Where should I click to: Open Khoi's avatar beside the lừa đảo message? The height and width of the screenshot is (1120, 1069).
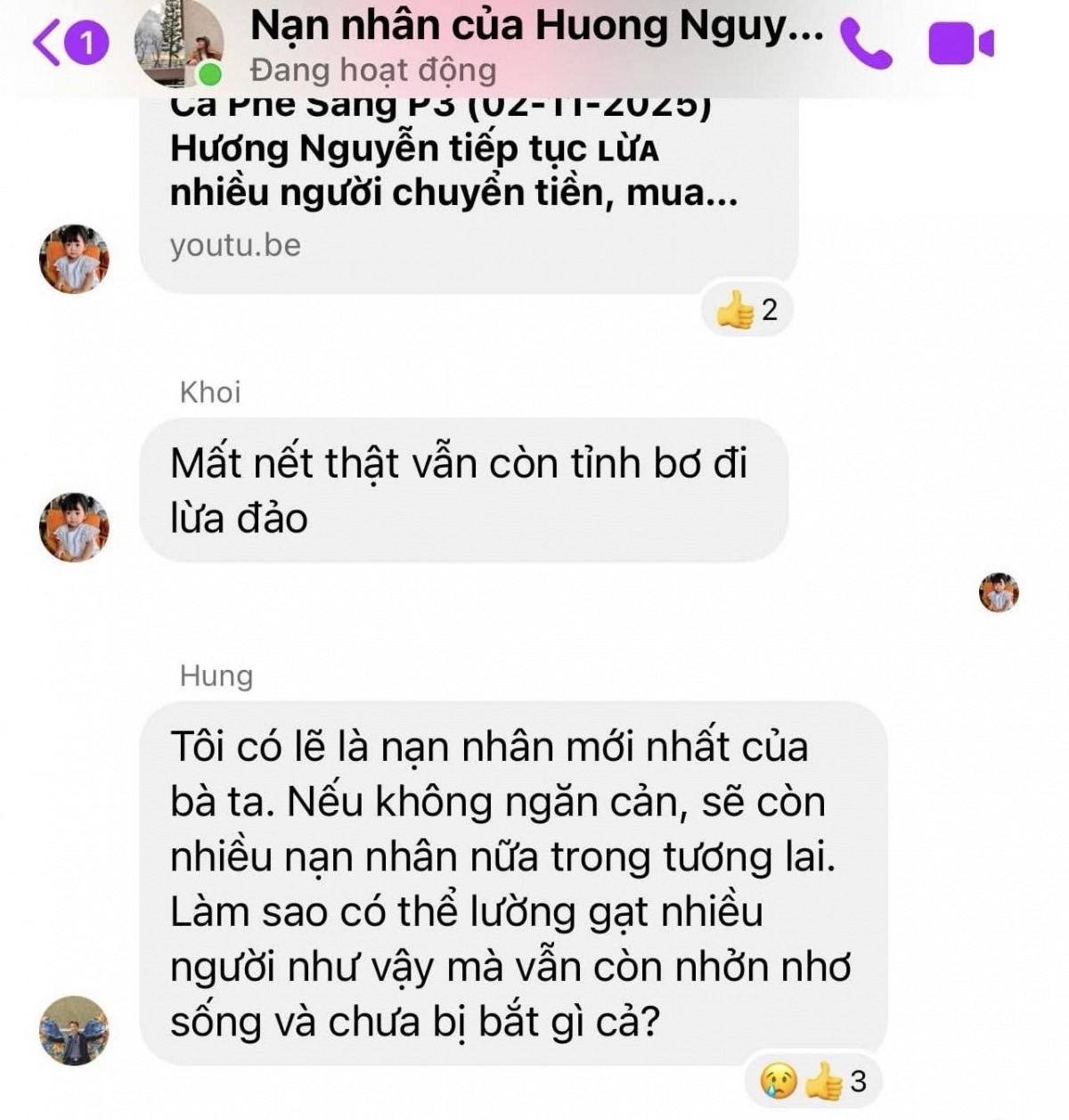point(74,527)
